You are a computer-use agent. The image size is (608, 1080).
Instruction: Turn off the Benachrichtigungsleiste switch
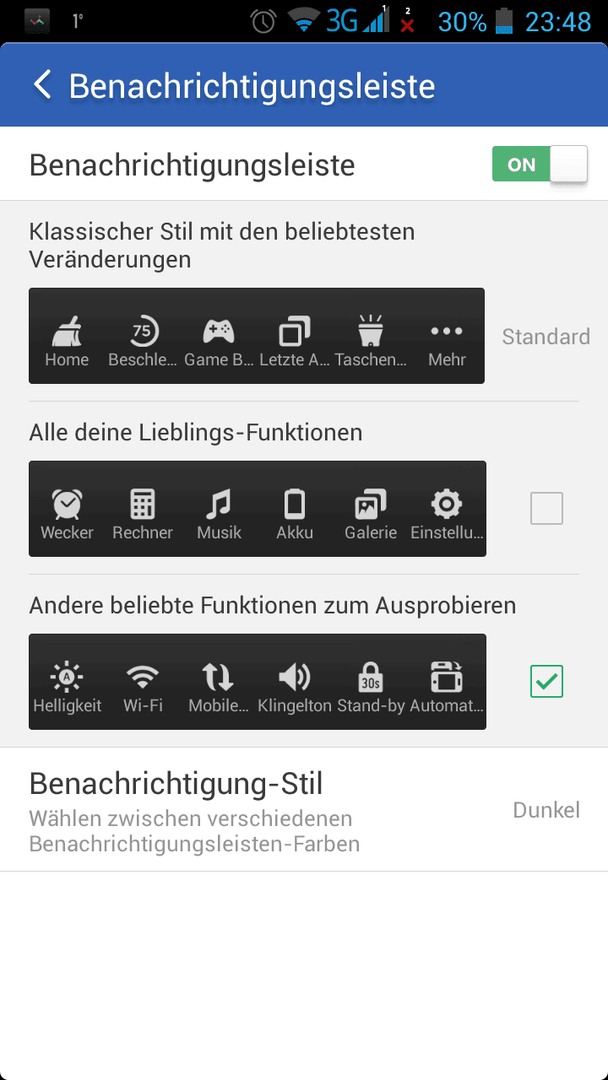tap(540, 164)
